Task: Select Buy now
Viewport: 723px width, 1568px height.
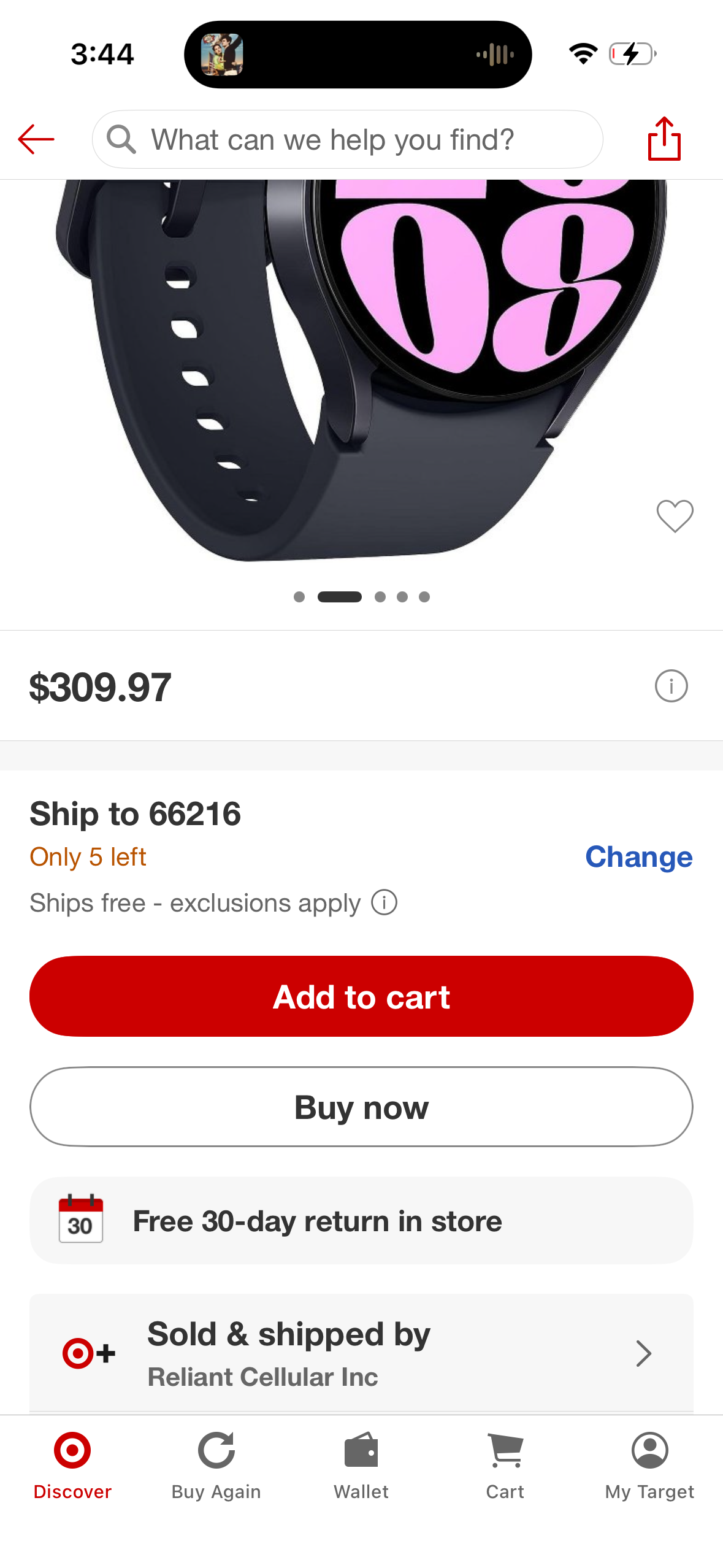Action: point(361,1107)
